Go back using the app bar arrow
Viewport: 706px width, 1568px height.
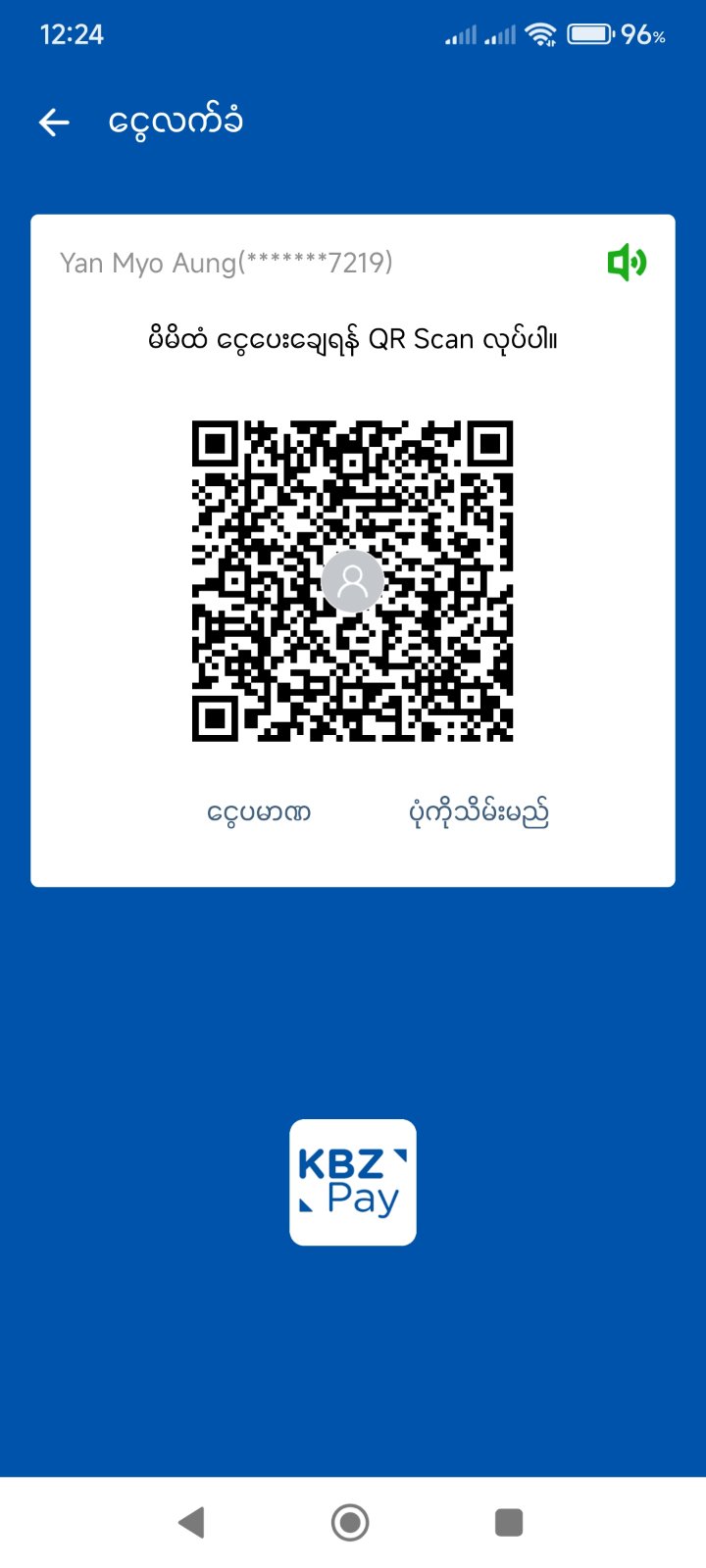coord(54,122)
